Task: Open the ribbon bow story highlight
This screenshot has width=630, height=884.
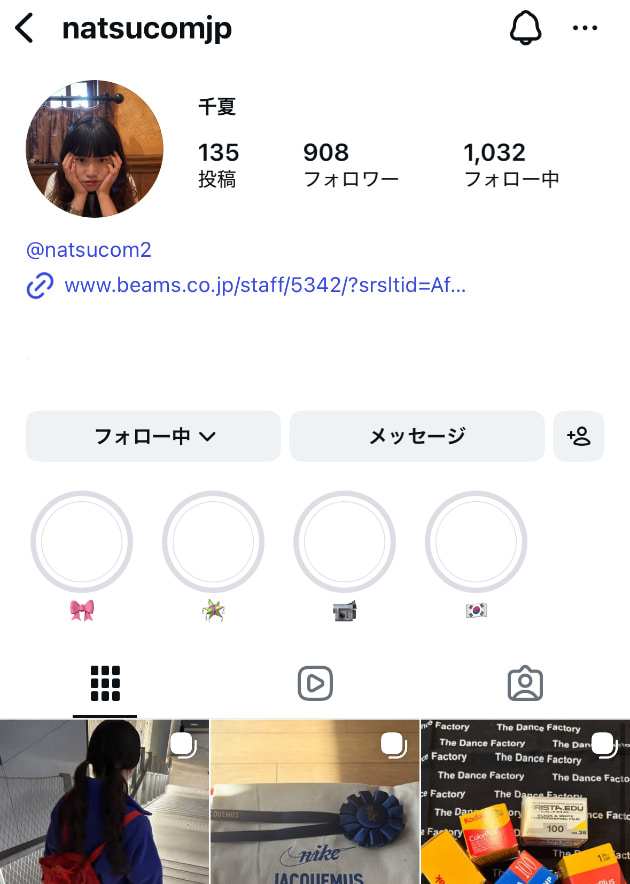Action: pyautogui.click(x=82, y=542)
